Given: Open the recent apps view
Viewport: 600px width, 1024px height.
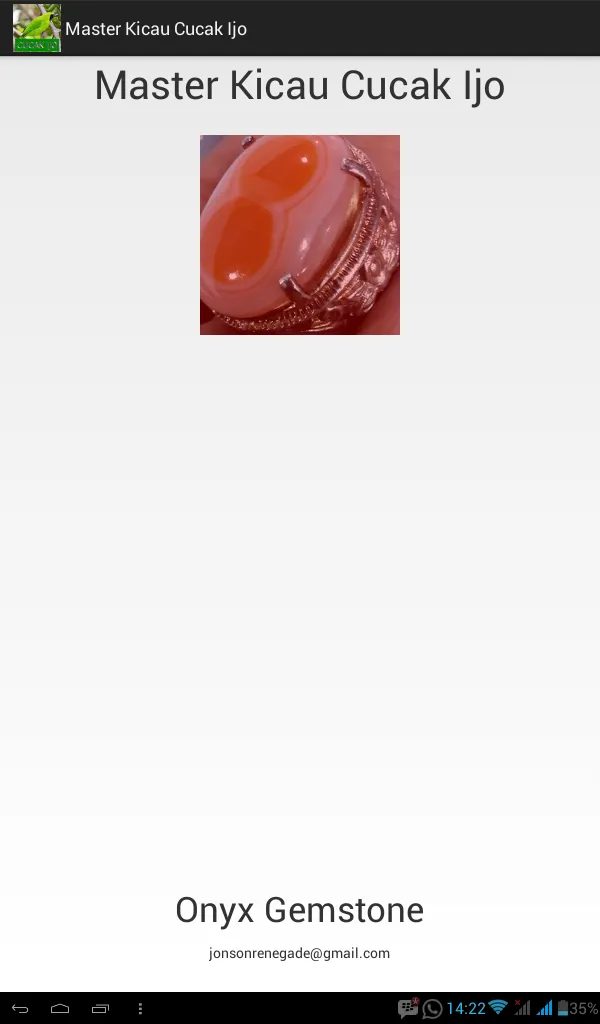Looking at the screenshot, I should point(100,1008).
